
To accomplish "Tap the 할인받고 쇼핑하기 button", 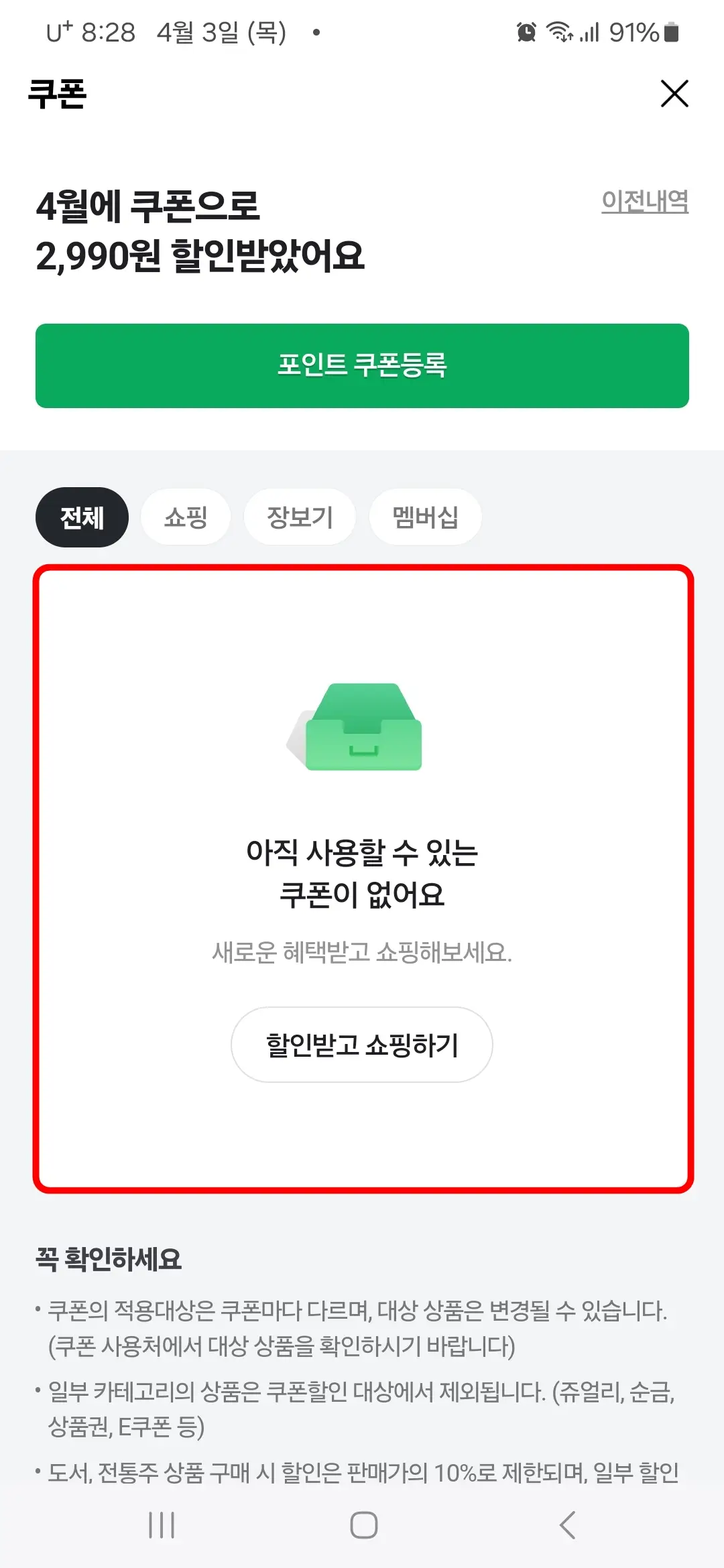I will [361, 1045].
